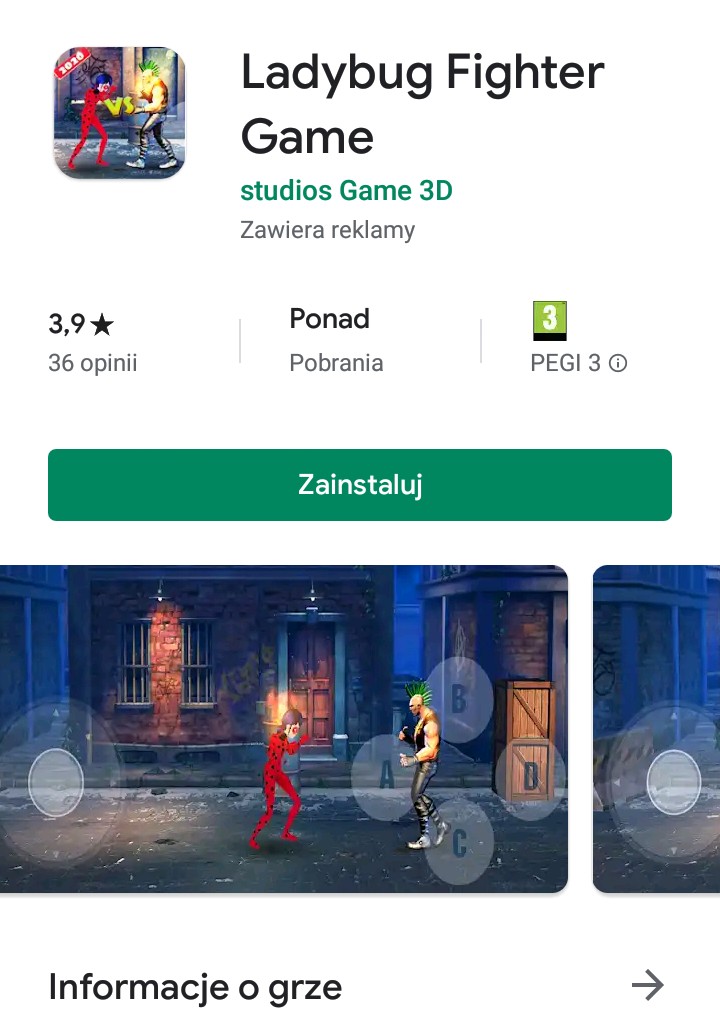720x1024 pixels.
Task: Expand Informacje o grze with the arrow
Action: 648,986
